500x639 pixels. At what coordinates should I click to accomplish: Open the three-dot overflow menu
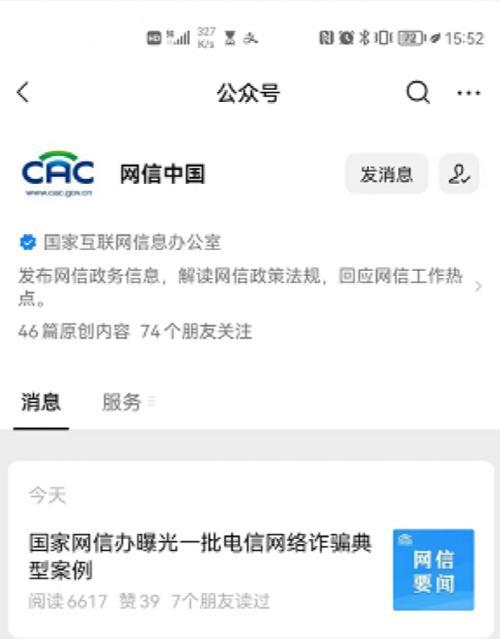[469, 93]
